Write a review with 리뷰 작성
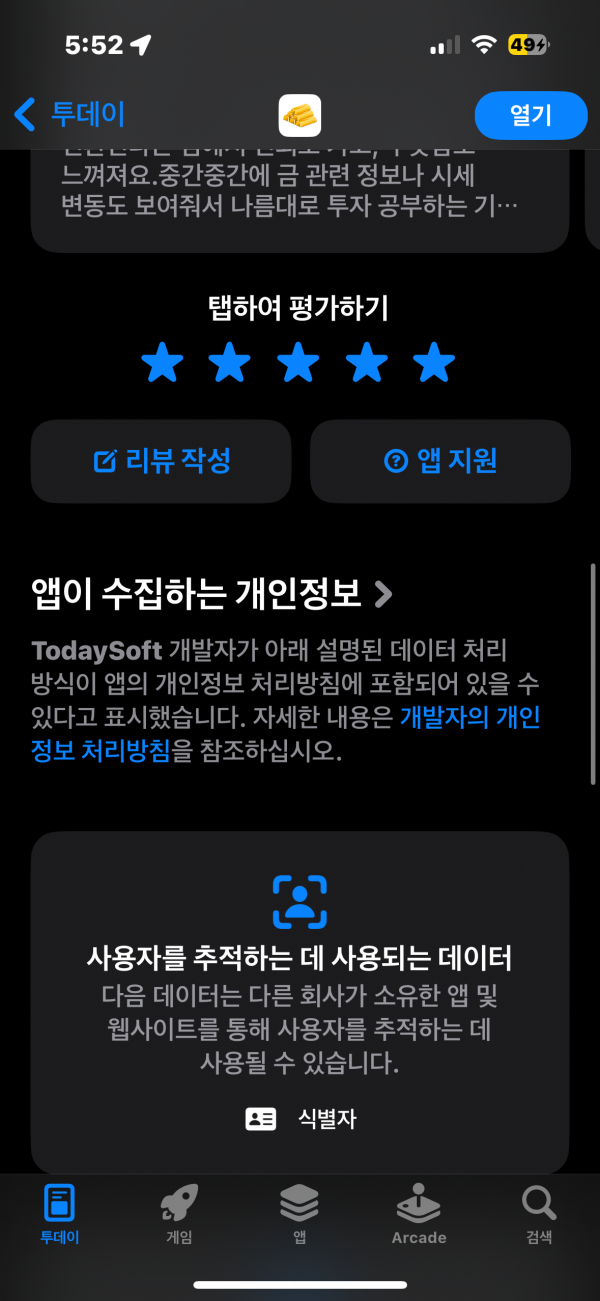This screenshot has width=600, height=1301. (x=161, y=461)
